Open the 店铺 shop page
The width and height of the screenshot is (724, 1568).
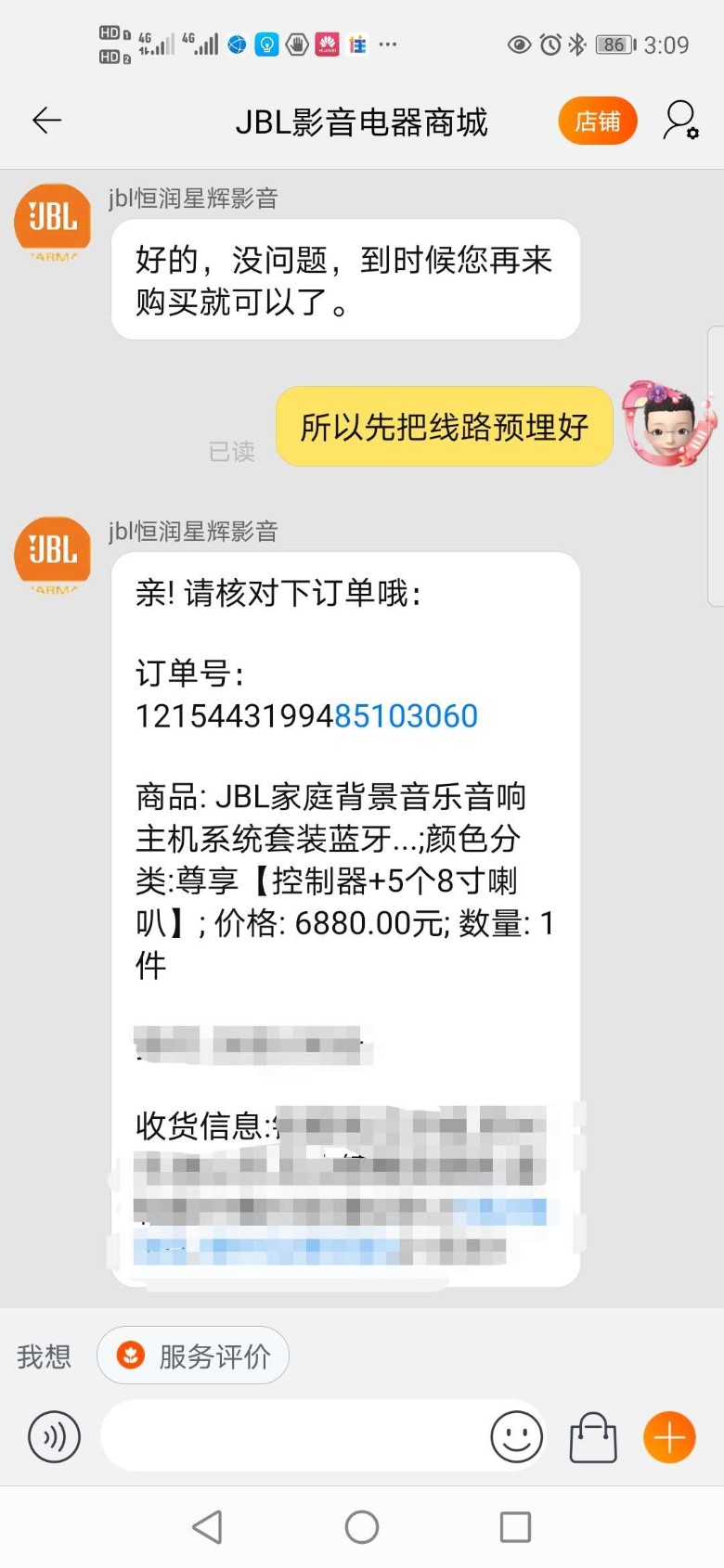597,122
